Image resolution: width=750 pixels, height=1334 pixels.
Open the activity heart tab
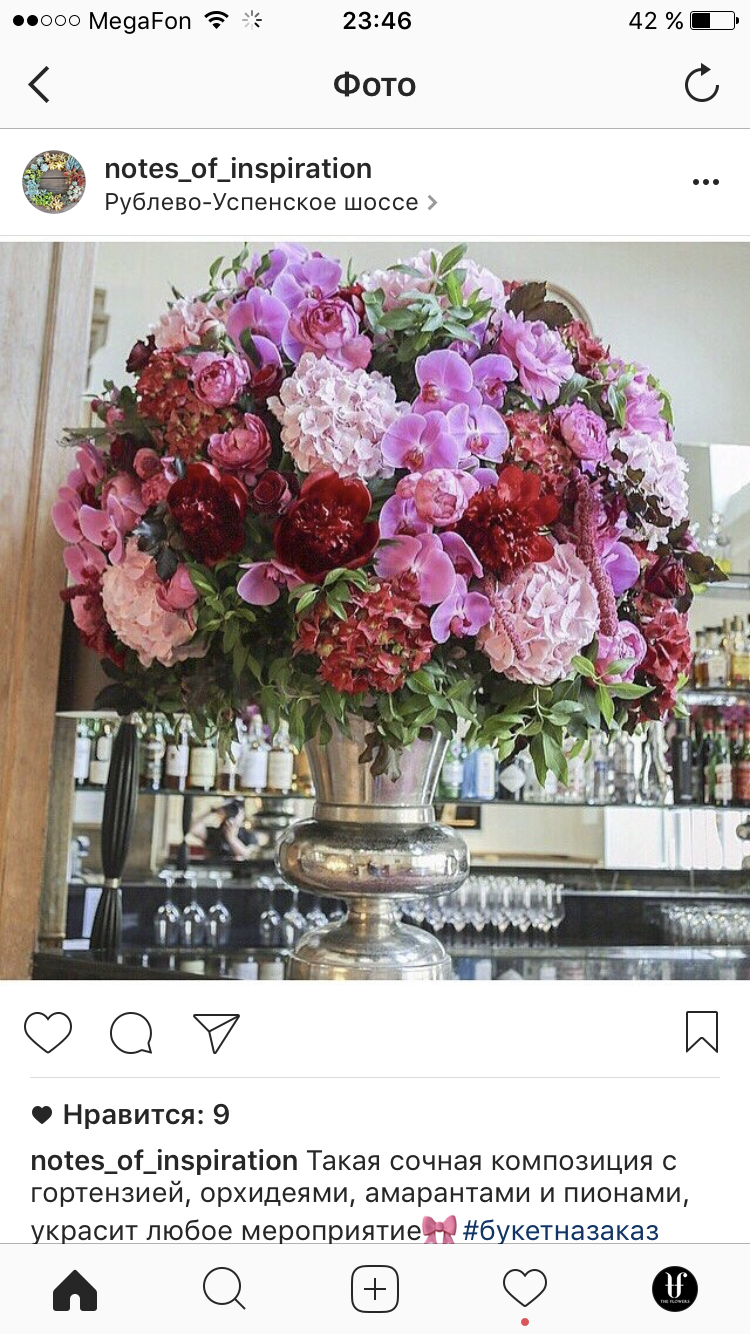tap(525, 1288)
